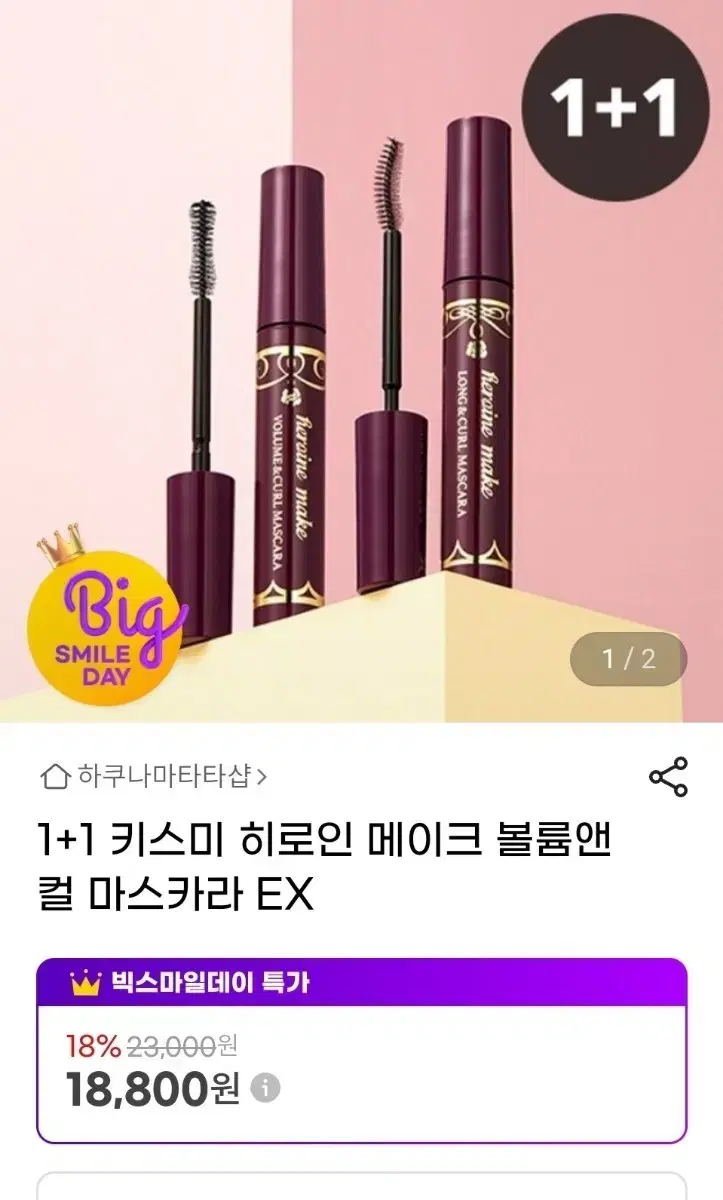The height and width of the screenshot is (1200, 723).
Task: Click the crown icon on the 특가 banner
Action: pyautogui.click(x=87, y=984)
